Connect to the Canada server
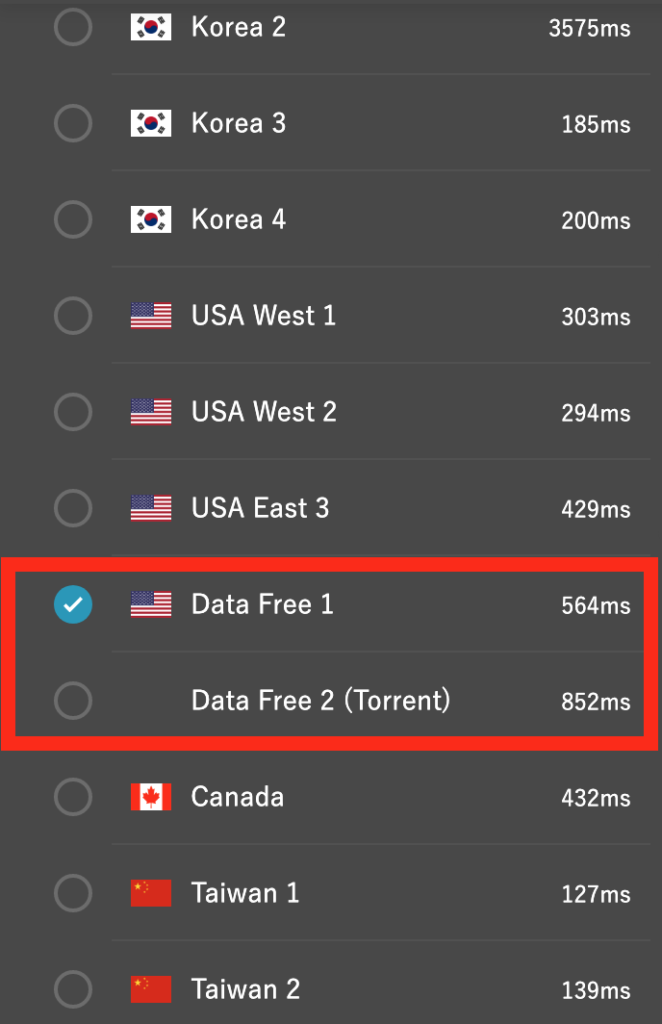Viewport: 662px width, 1024px height. pyautogui.click(x=72, y=797)
